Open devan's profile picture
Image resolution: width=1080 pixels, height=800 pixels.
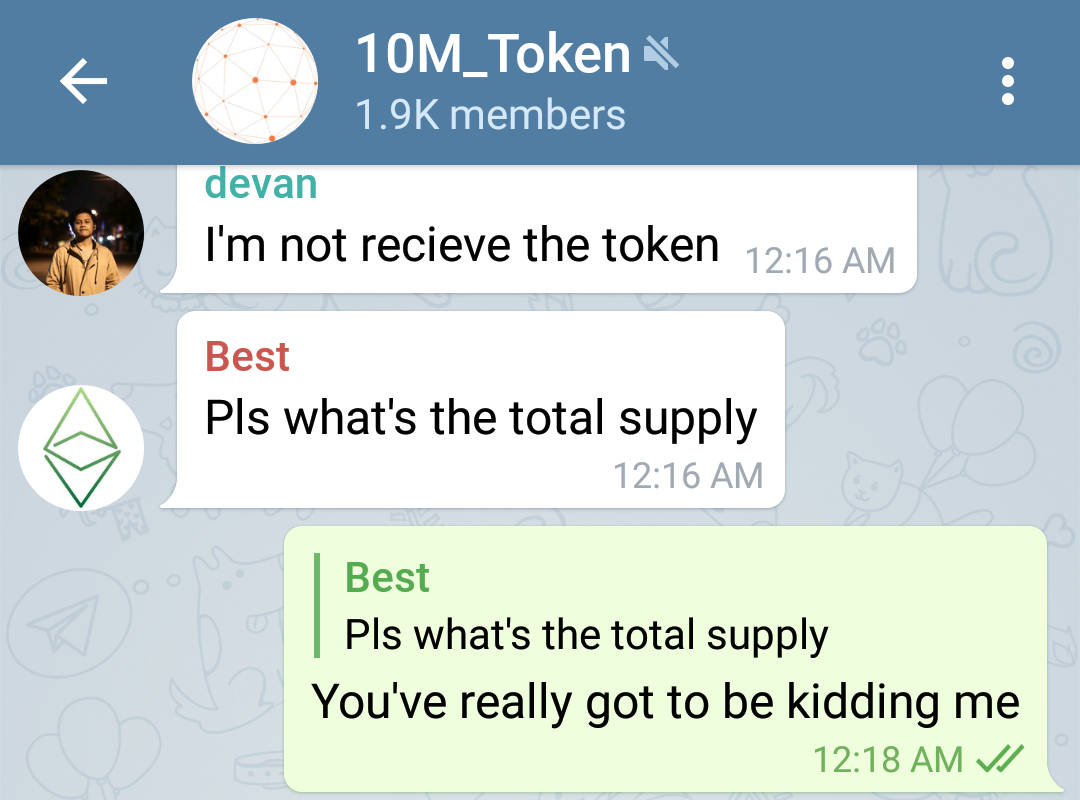point(81,234)
